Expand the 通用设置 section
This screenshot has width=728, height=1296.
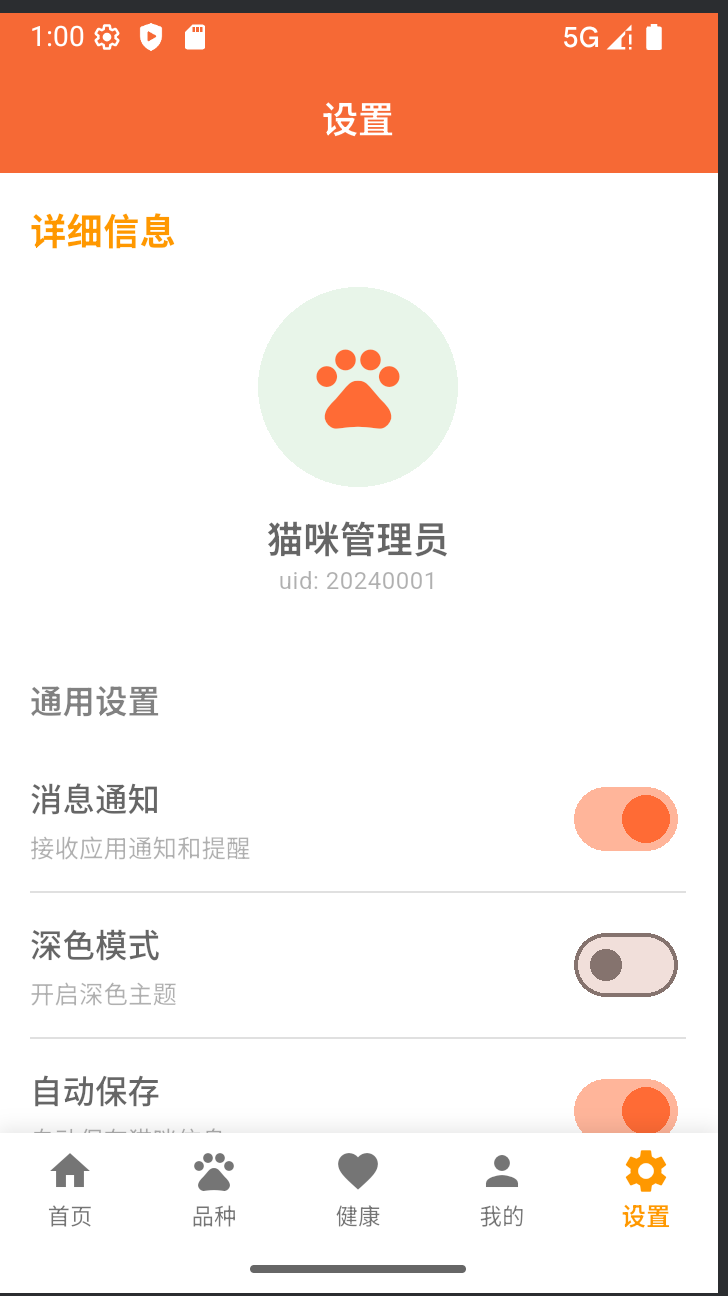tap(95, 703)
